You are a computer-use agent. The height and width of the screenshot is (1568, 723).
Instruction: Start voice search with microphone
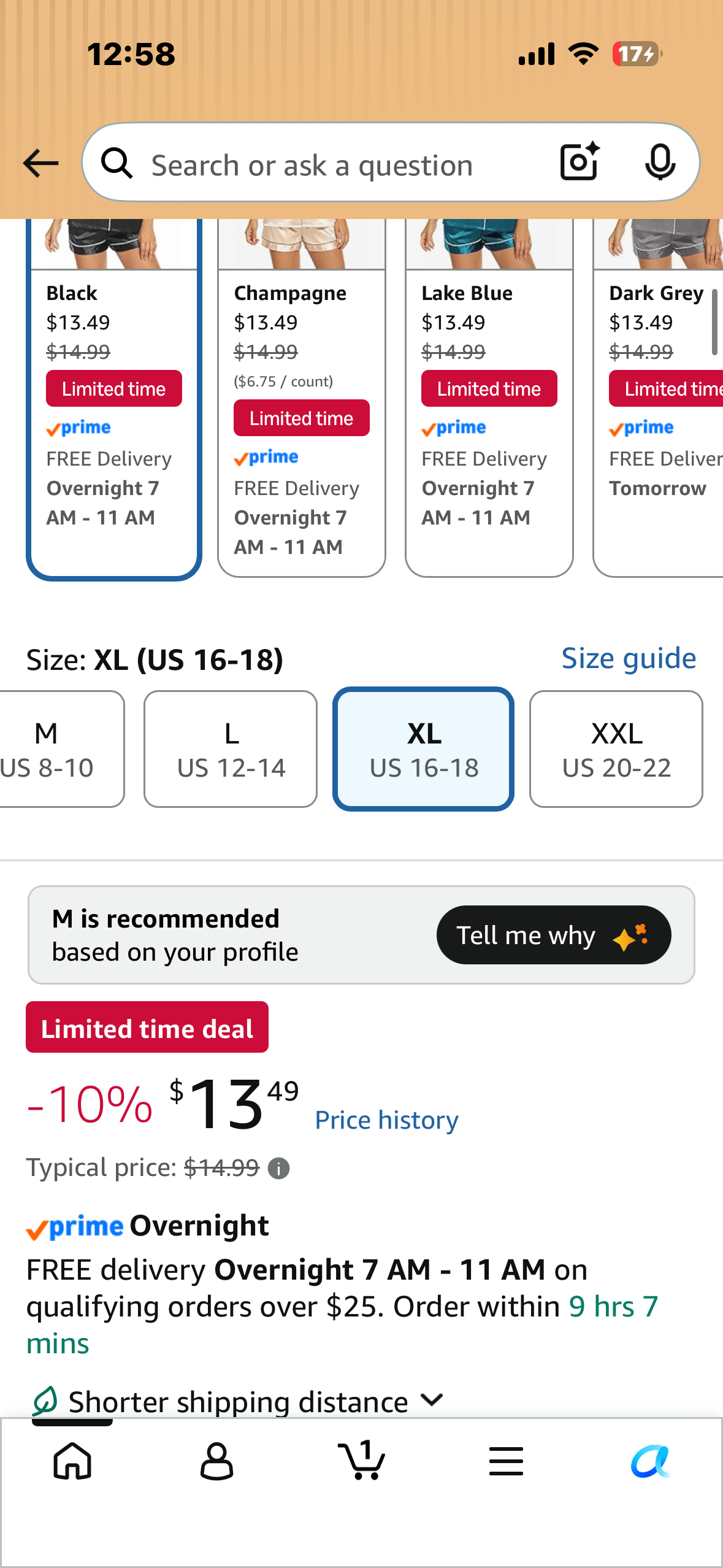pyautogui.click(x=660, y=163)
